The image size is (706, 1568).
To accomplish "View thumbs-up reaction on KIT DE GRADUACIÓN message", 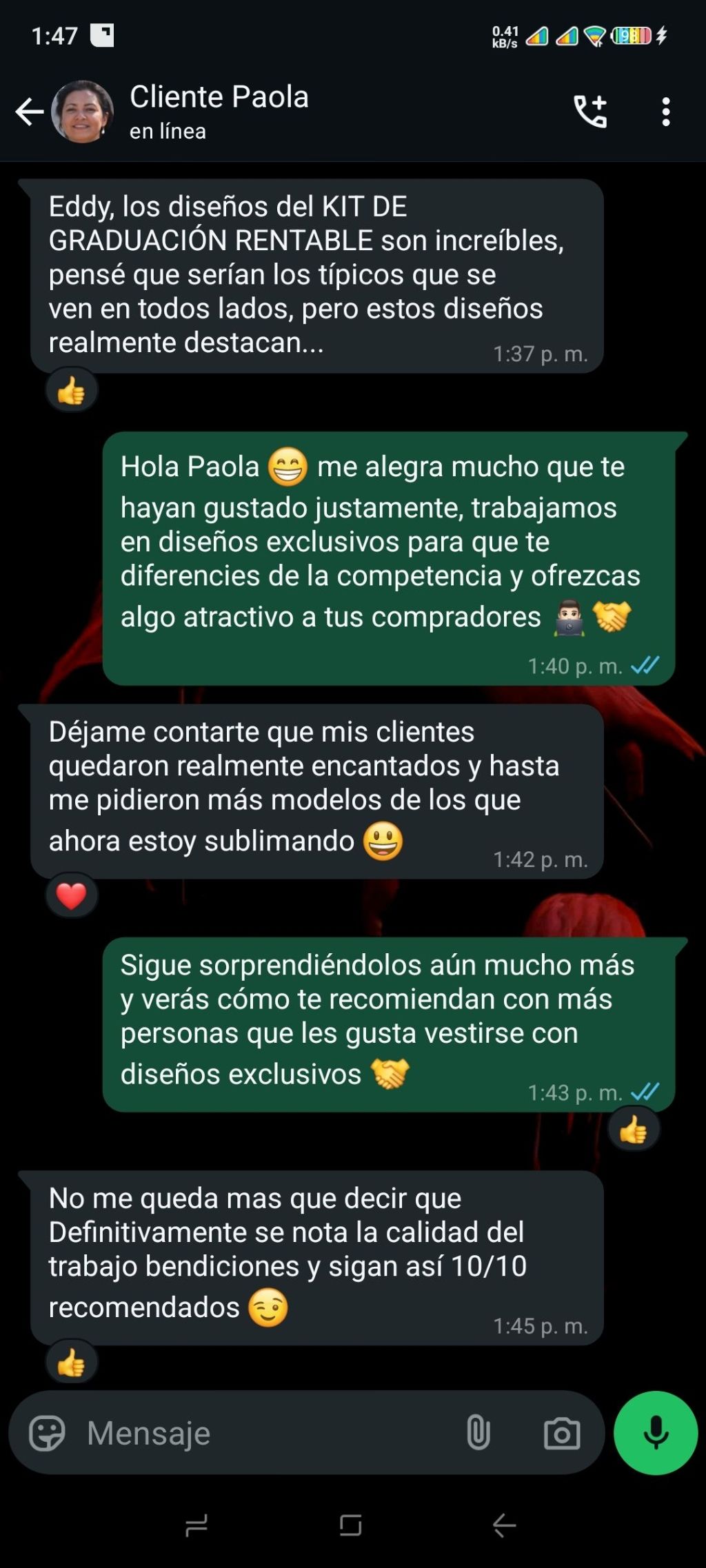I will click(x=72, y=391).
